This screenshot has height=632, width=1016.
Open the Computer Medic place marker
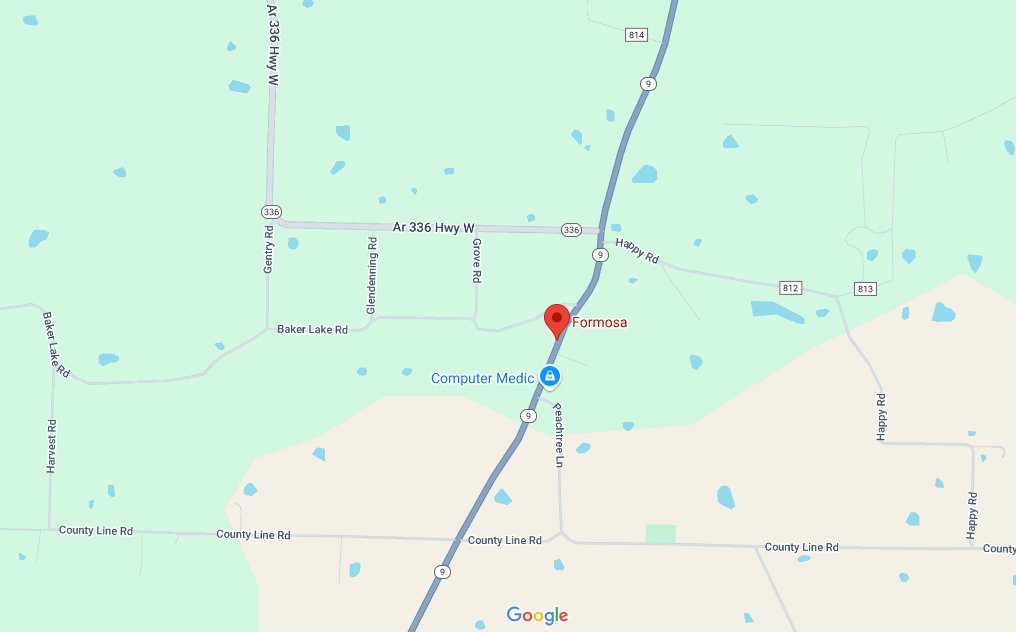point(549,377)
